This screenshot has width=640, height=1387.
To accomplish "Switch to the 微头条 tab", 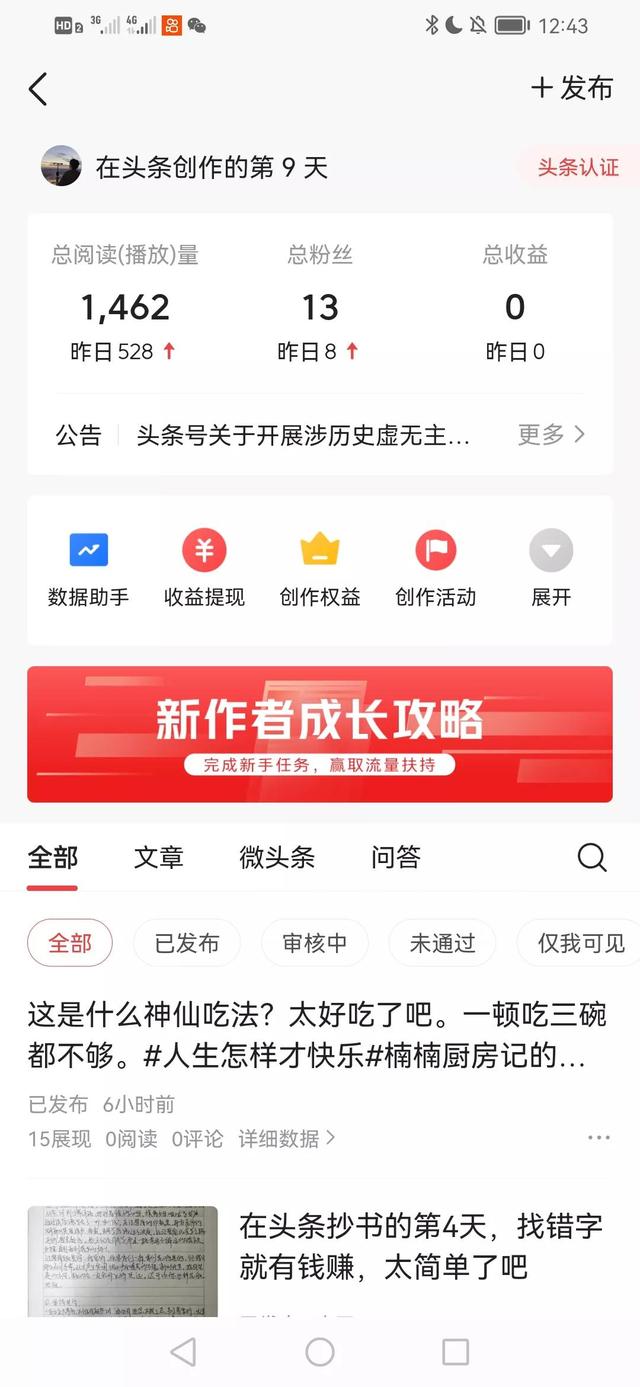I will point(277,857).
